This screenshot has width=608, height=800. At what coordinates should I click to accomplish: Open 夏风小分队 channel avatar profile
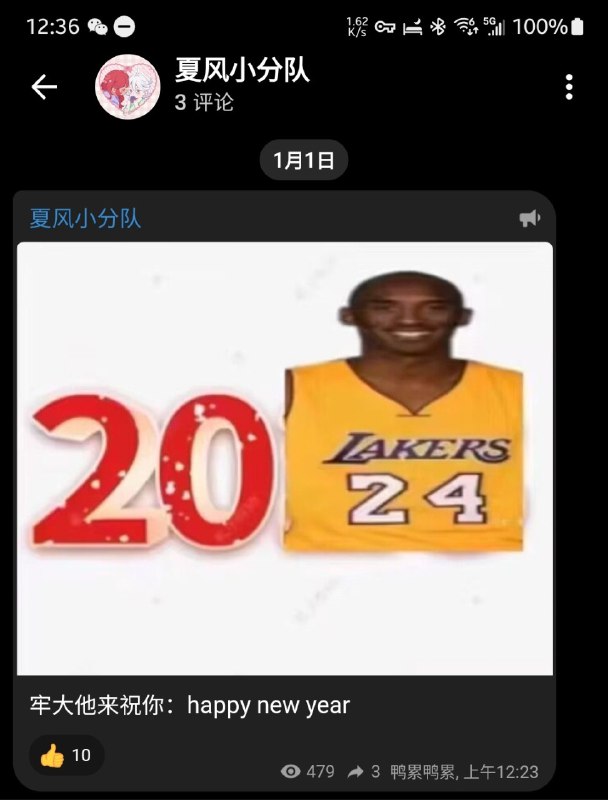[128, 87]
